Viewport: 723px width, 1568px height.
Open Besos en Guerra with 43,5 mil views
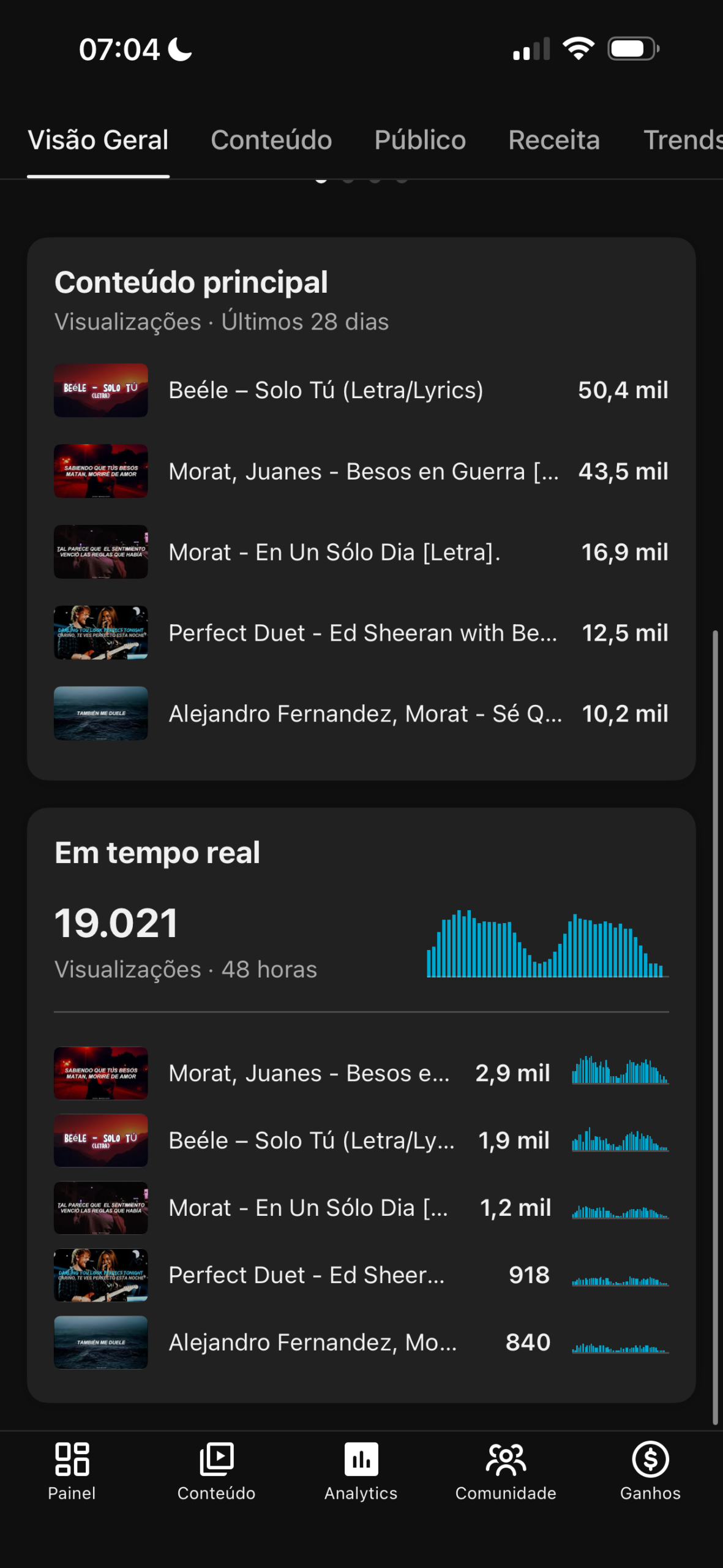click(x=361, y=471)
